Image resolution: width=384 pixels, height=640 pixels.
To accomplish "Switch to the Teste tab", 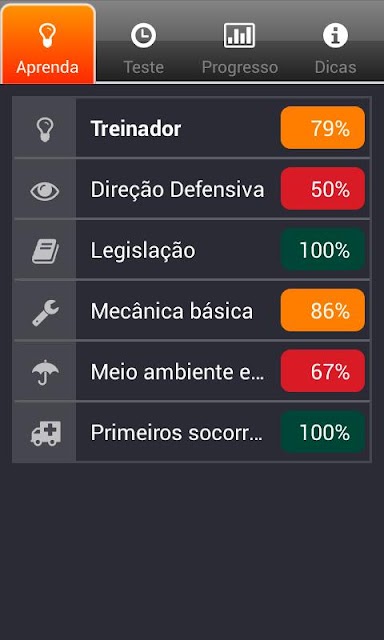I will (144, 41).
